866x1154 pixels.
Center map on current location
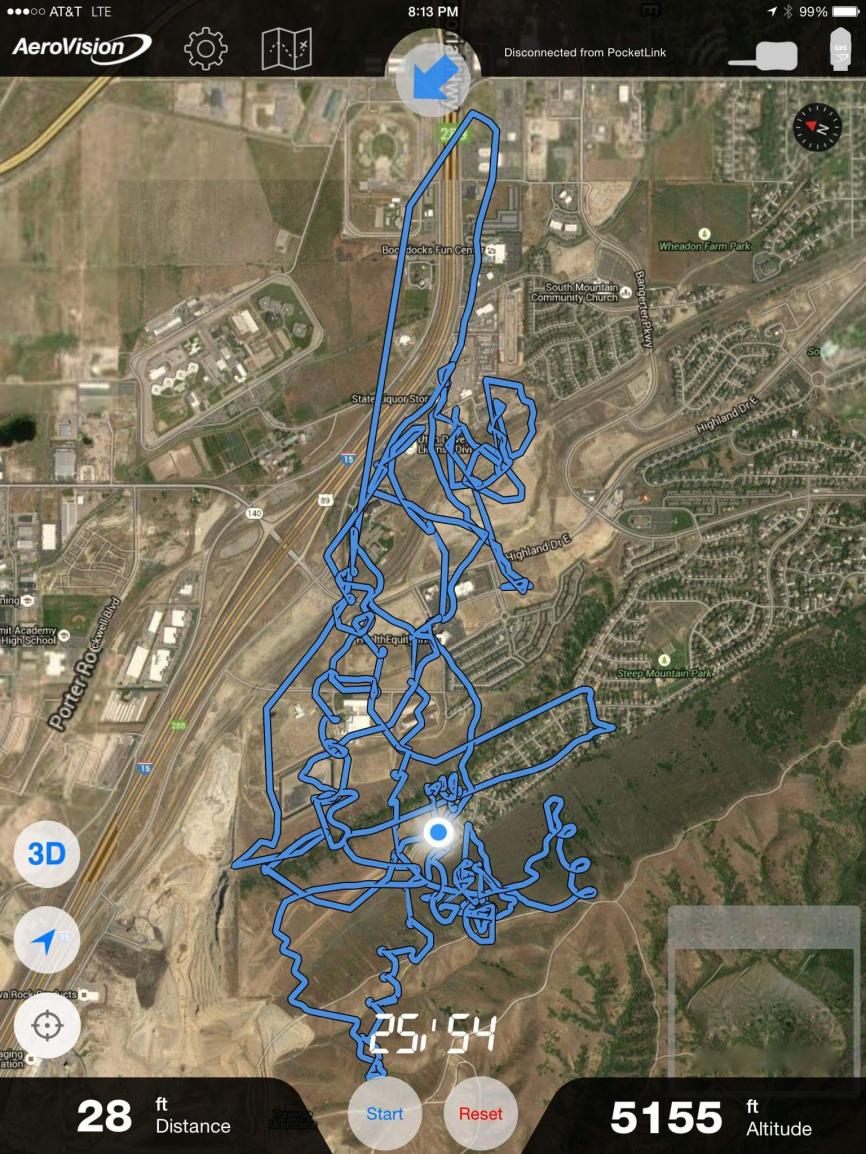[x=46, y=940]
